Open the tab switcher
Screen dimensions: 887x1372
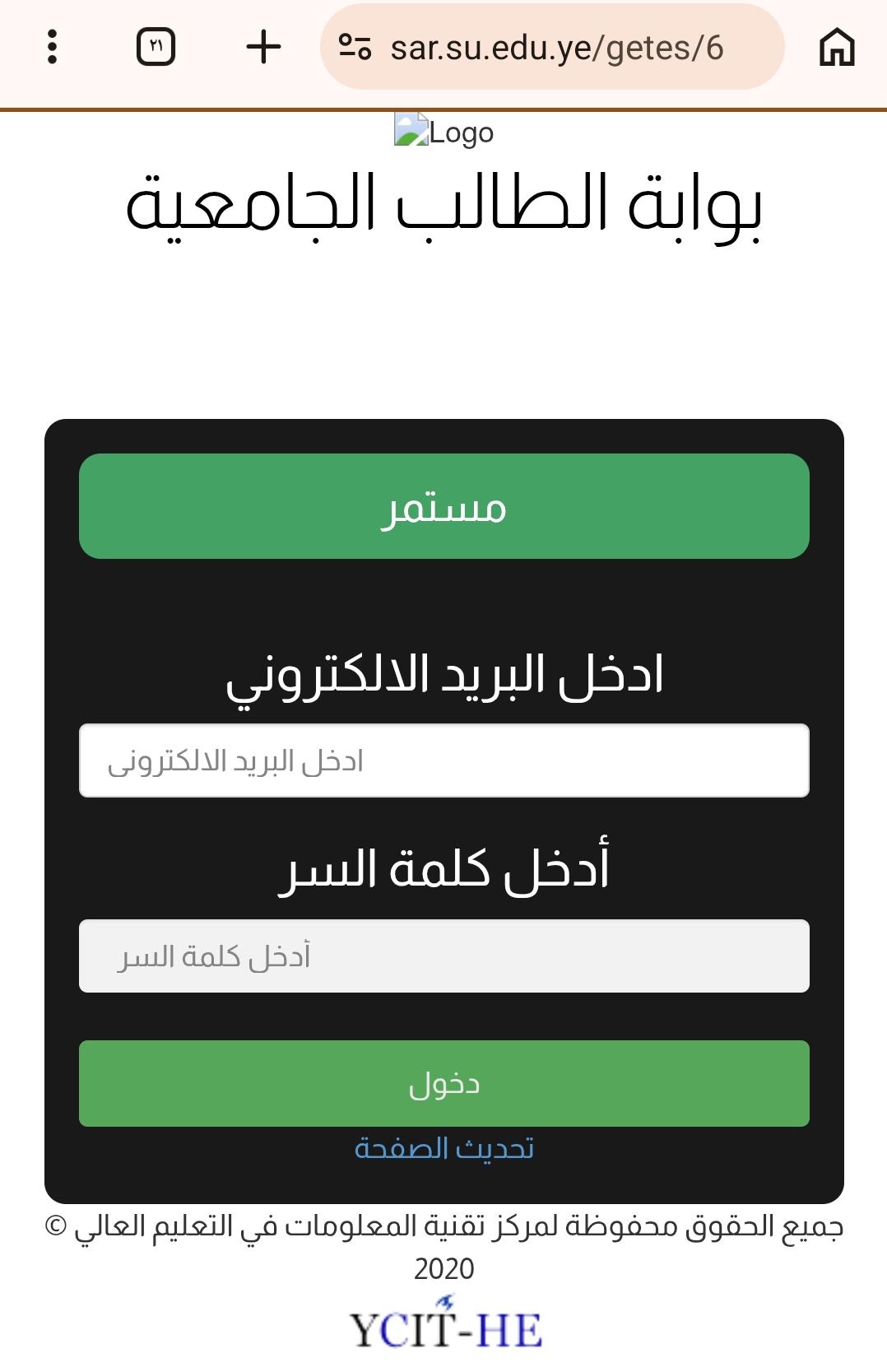(x=156, y=47)
